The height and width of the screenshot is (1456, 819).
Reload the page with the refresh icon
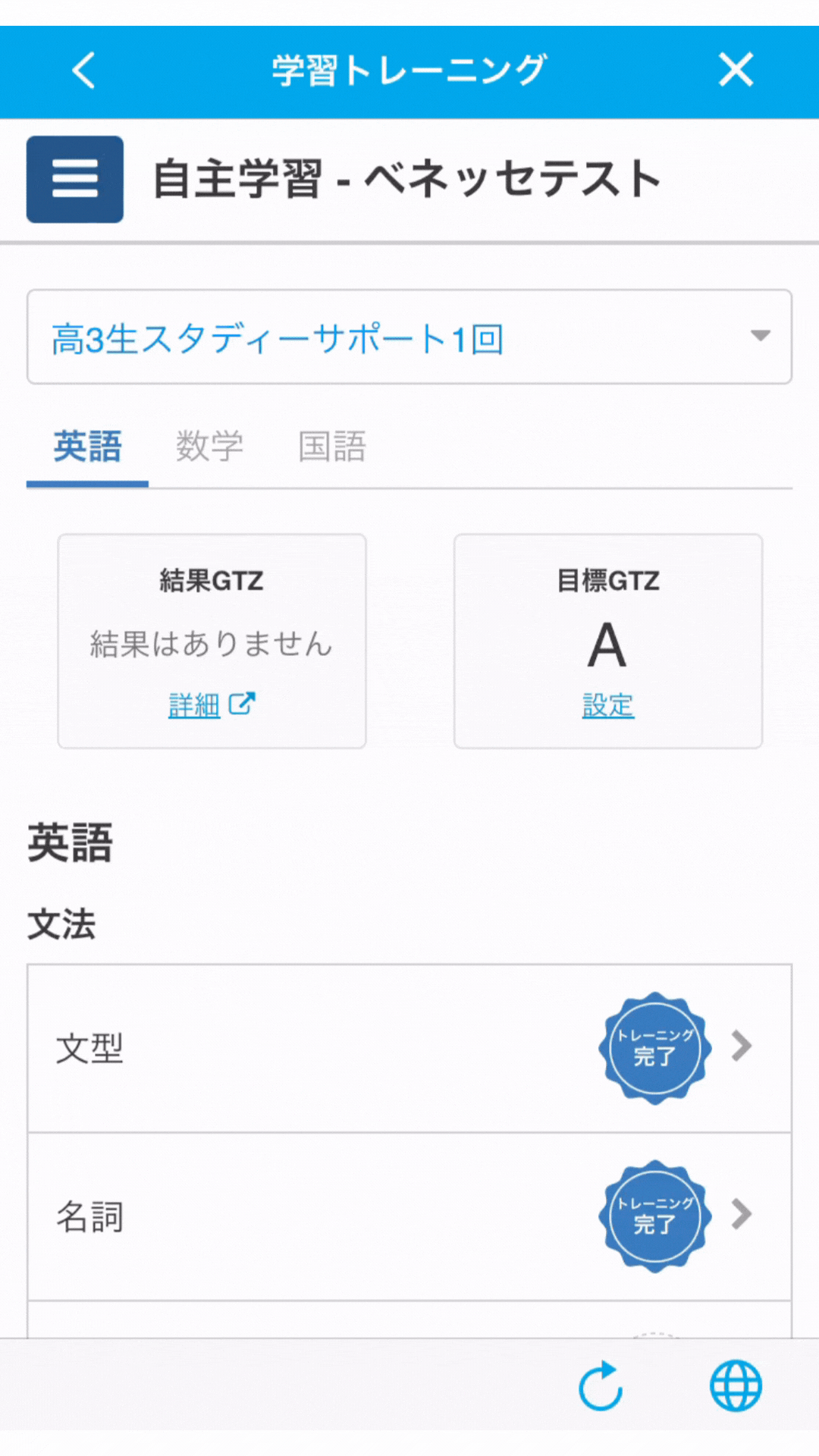[601, 1386]
